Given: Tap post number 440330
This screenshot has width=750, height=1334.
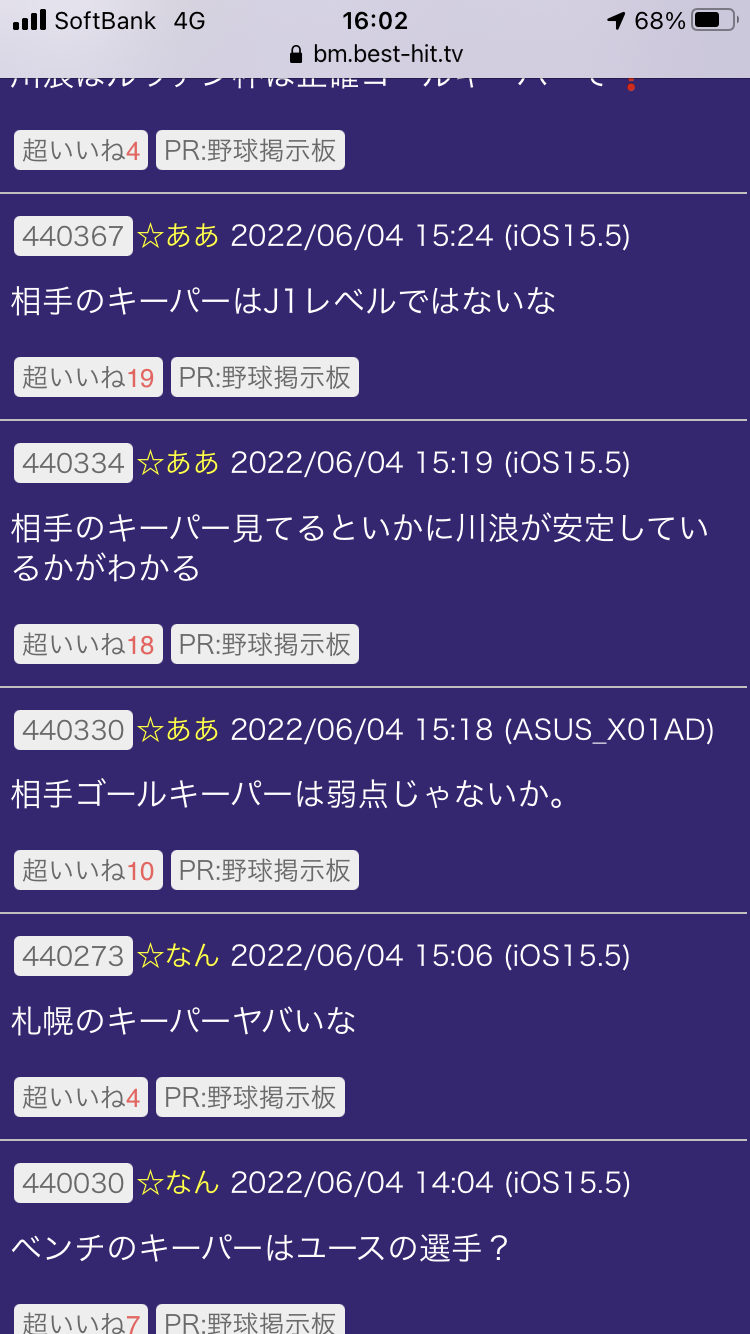Looking at the screenshot, I should point(73,730).
